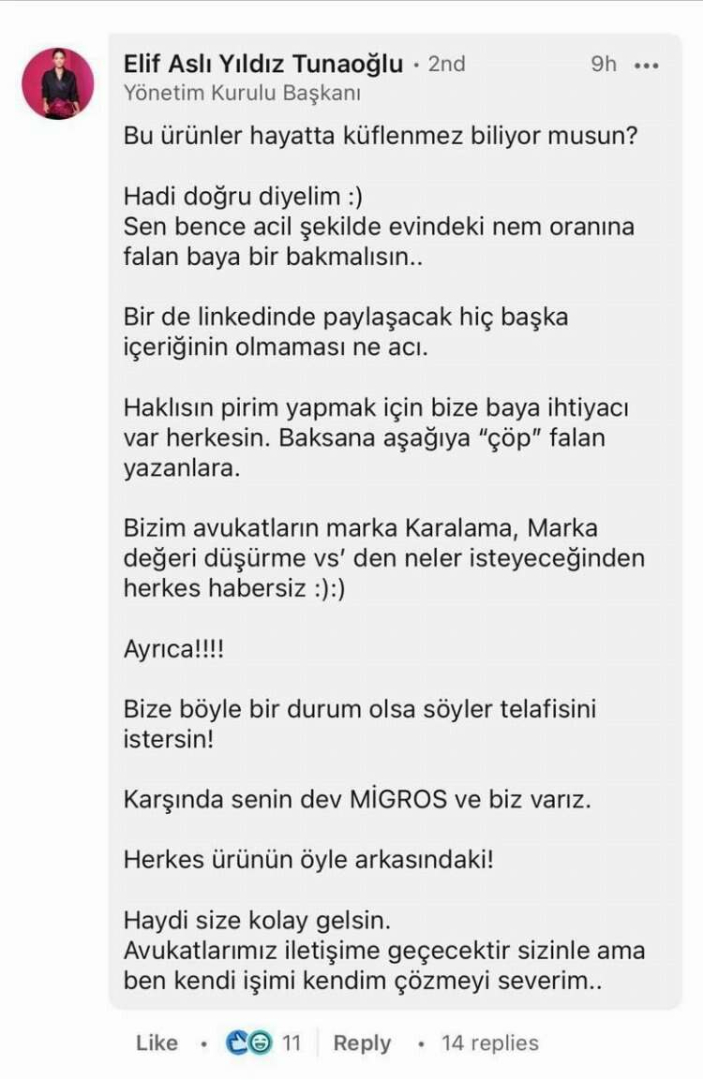Open Elif Aslı Yıldız Tunaoğlu's profile name
Viewport: 703px width, 1080px height.
point(263,64)
